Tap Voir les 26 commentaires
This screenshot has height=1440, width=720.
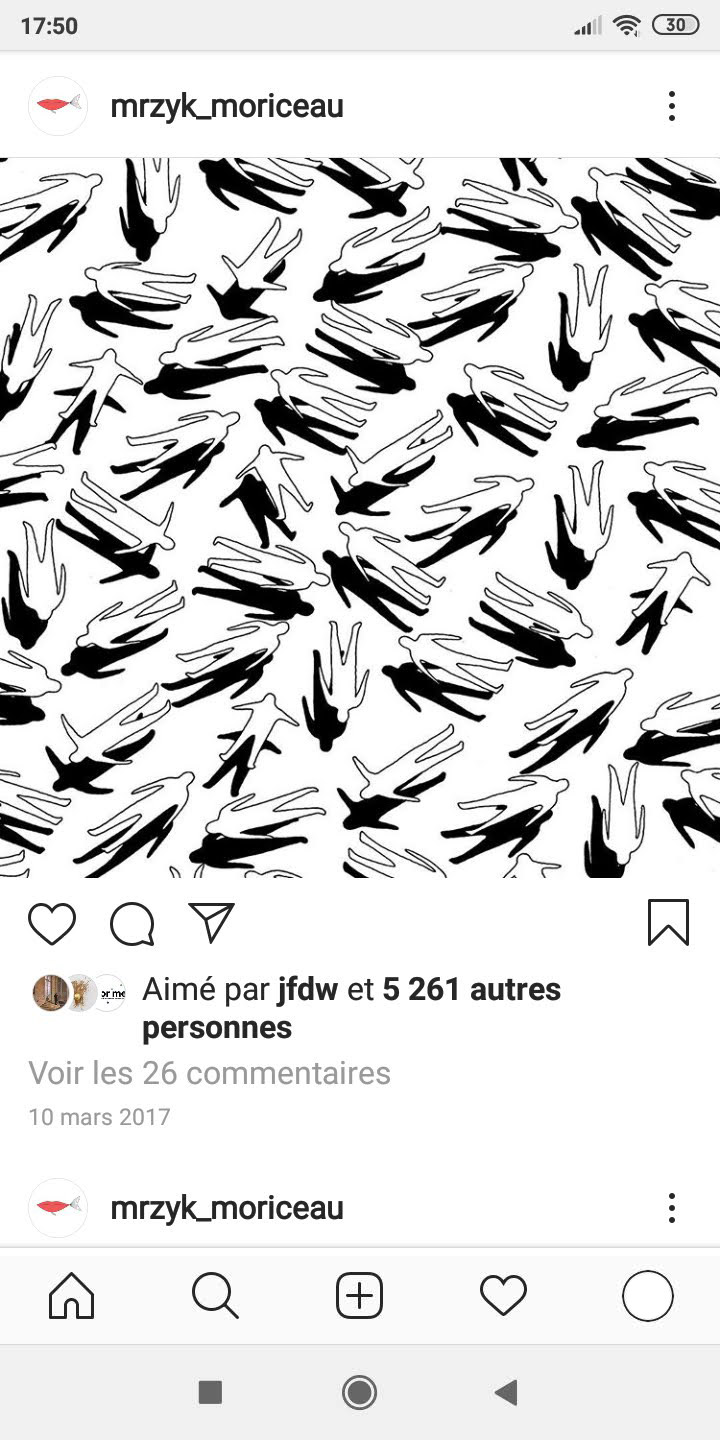tap(209, 1073)
